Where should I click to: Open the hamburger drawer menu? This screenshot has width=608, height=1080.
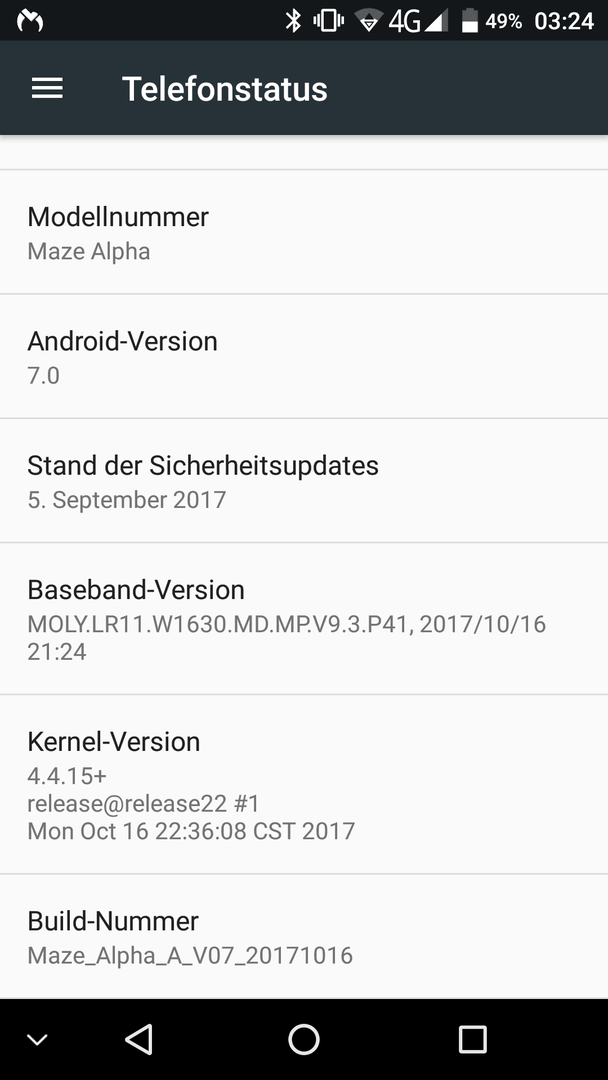coord(47,88)
